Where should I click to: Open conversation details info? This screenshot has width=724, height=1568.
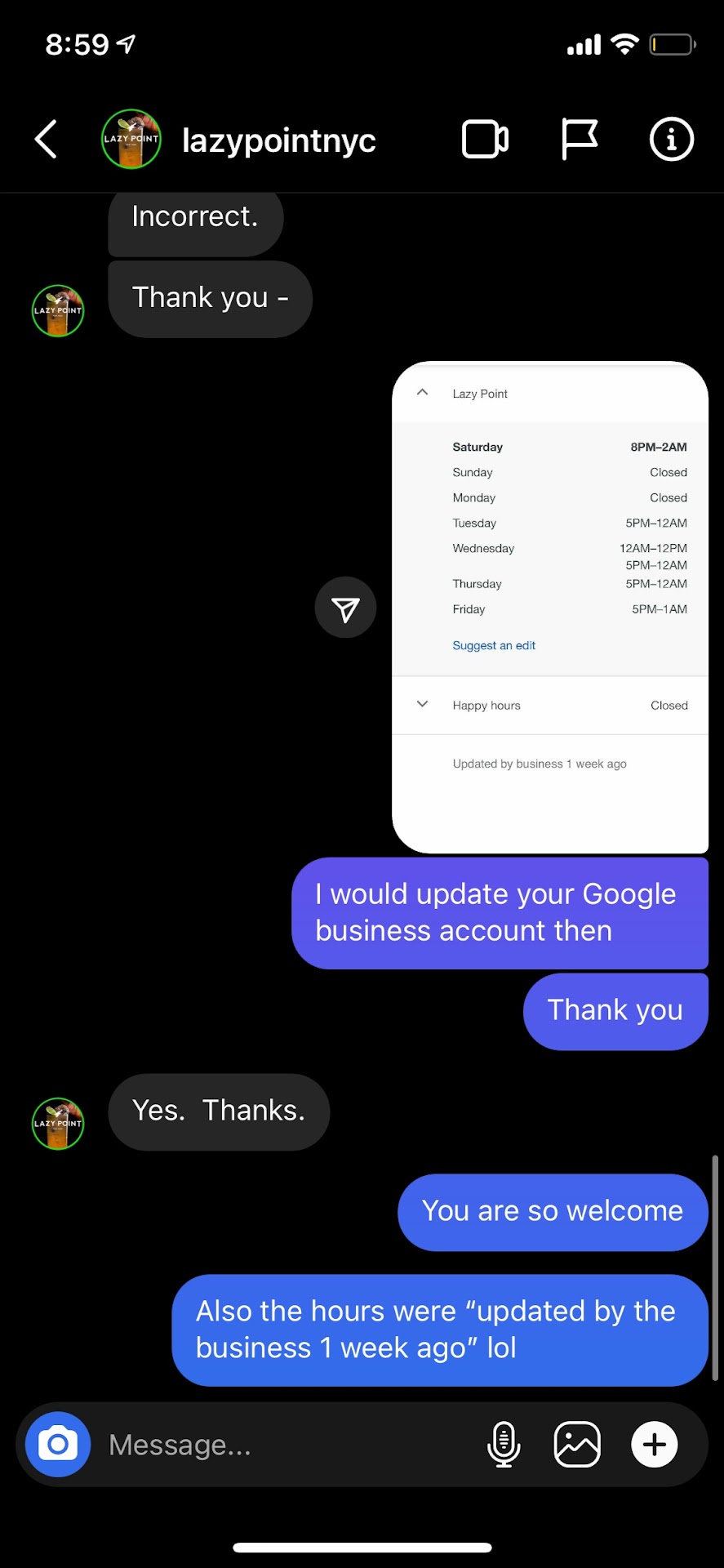(x=671, y=139)
